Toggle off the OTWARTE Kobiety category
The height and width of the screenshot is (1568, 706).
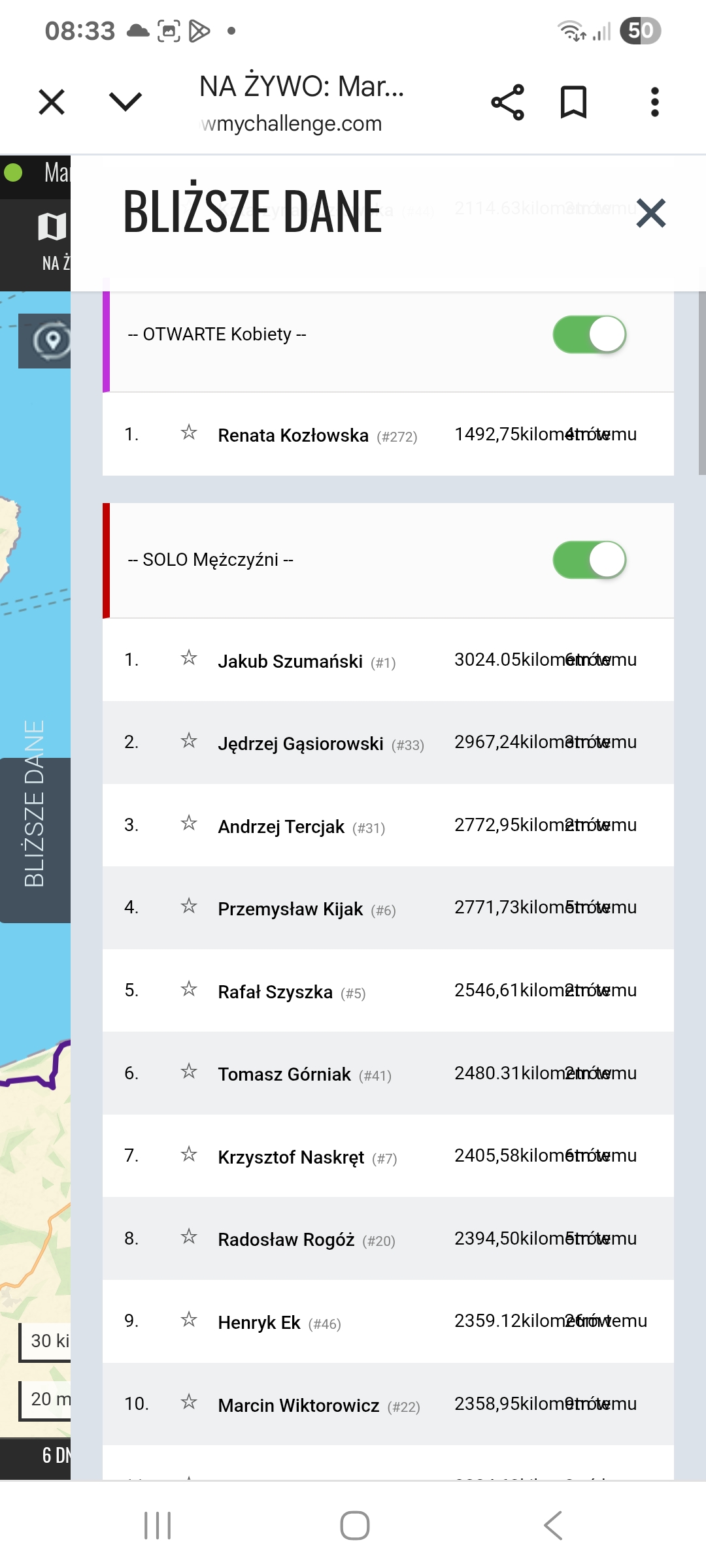tap(590, 335)
